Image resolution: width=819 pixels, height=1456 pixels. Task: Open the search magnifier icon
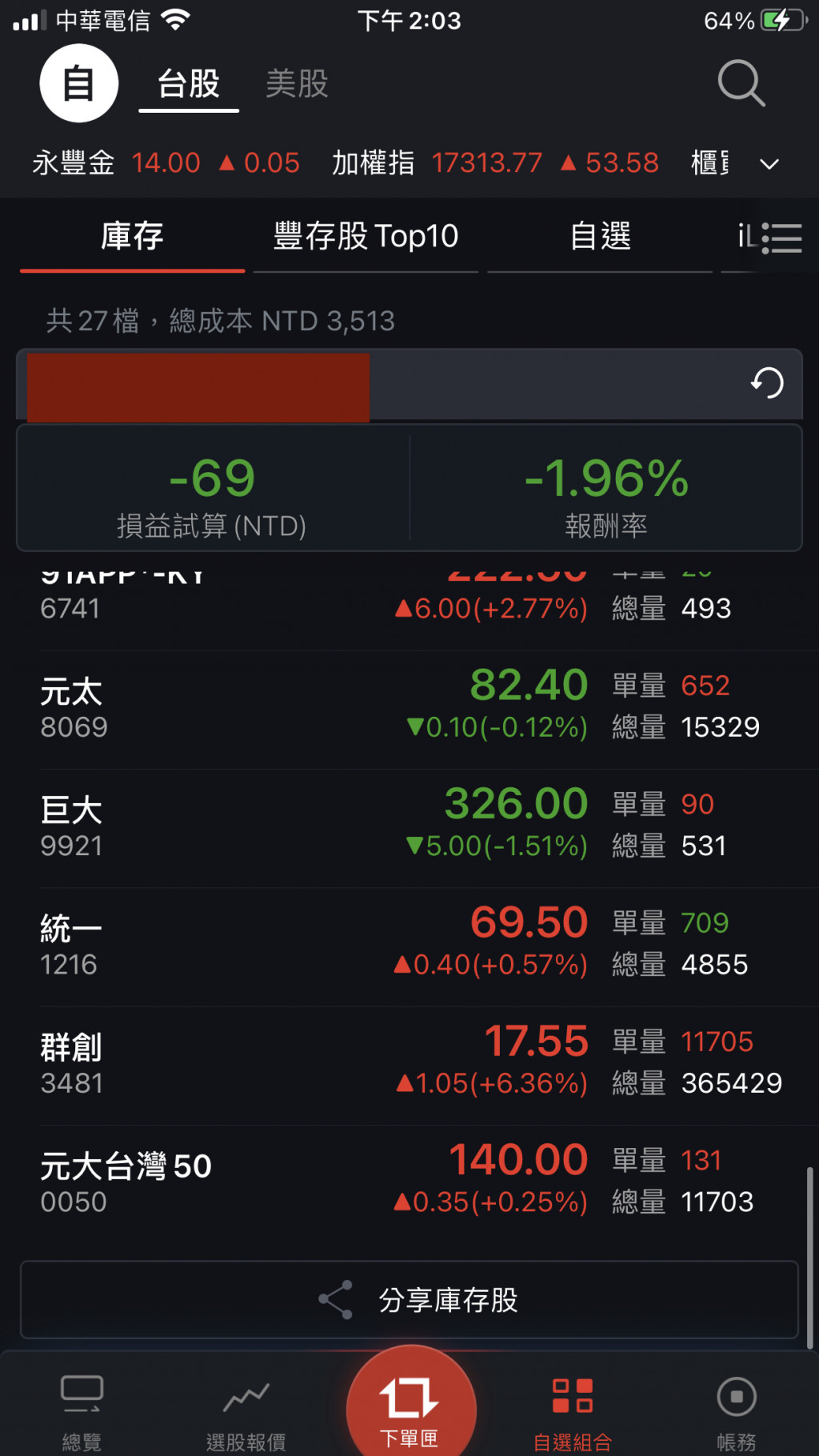click(x=741, y=82)
